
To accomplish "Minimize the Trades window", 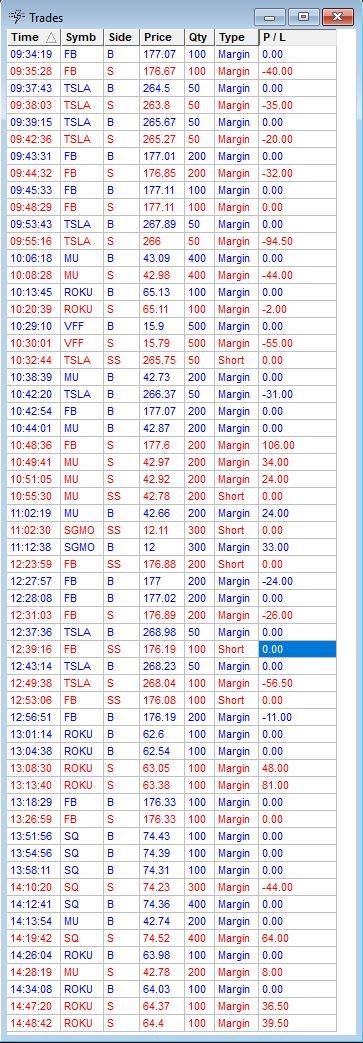I will click(271, 16).
